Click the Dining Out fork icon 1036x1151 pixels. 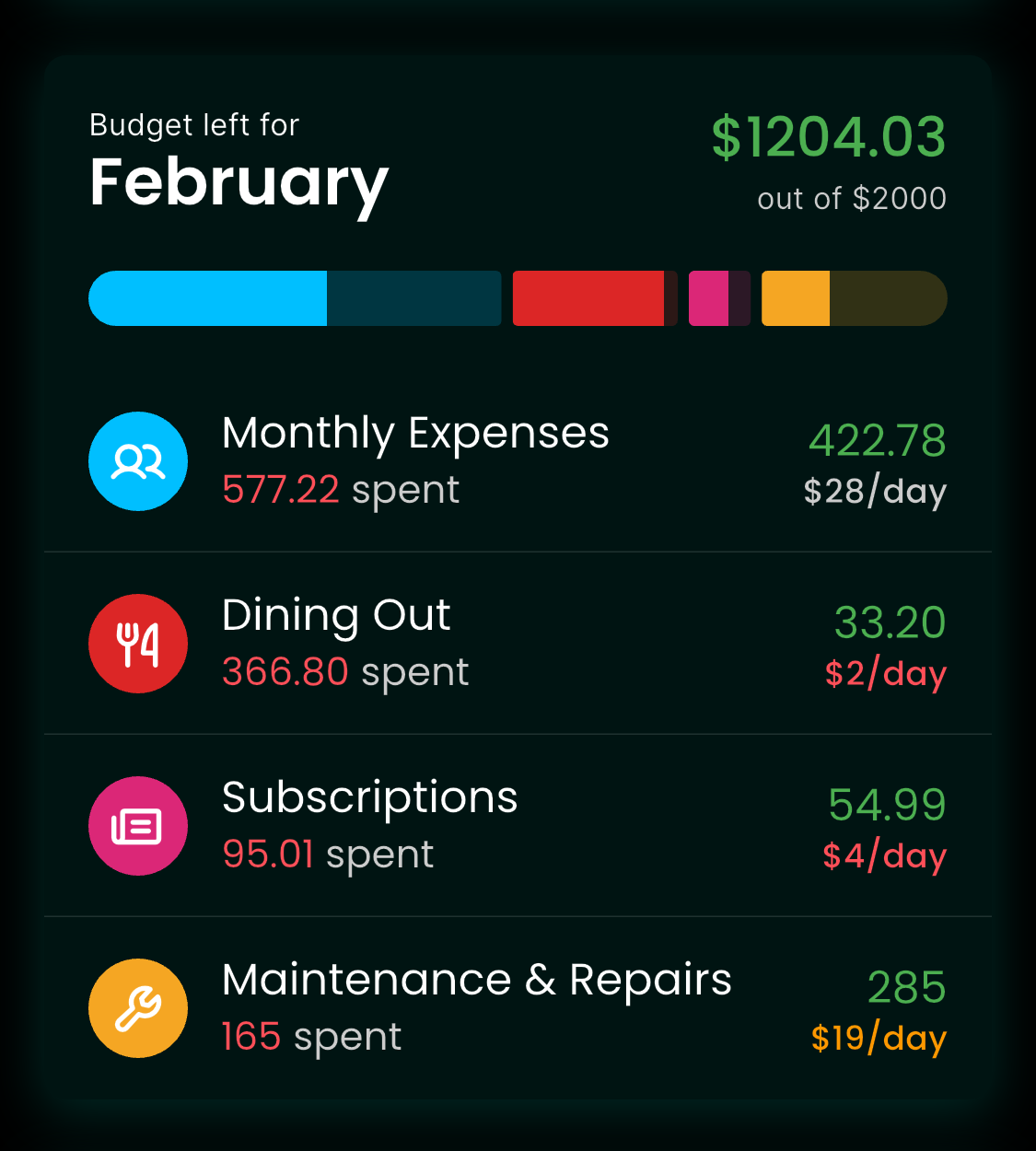(137, 643)
